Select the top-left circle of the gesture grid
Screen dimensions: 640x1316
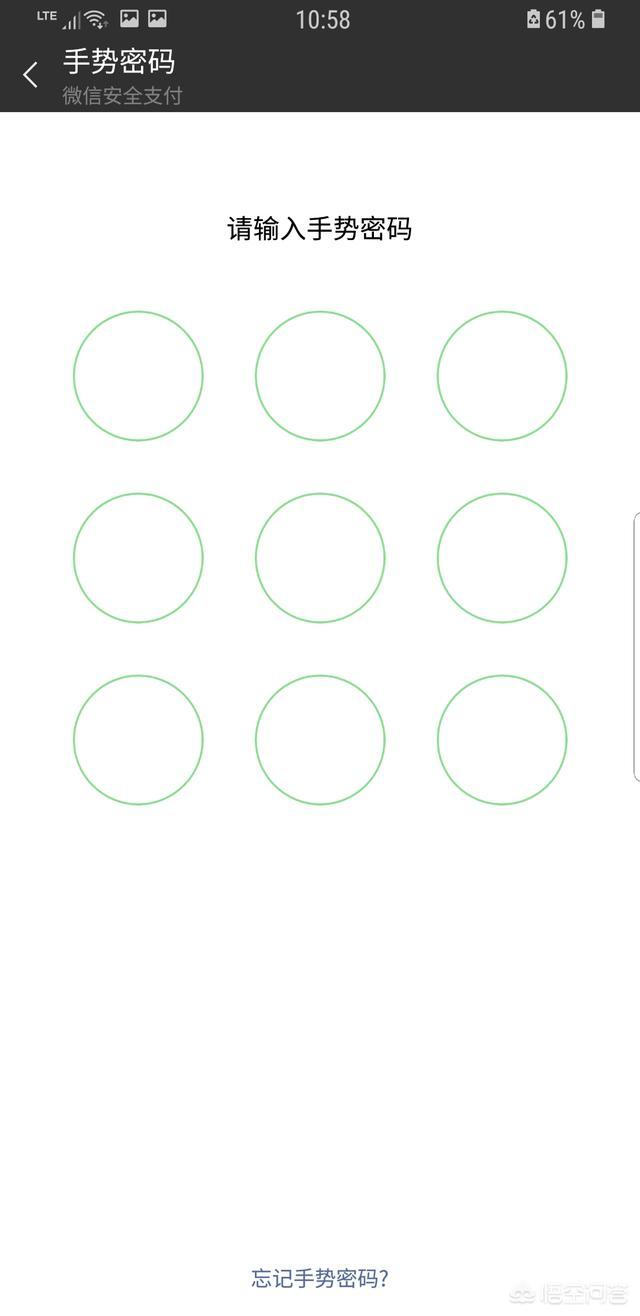pos(138,376)
